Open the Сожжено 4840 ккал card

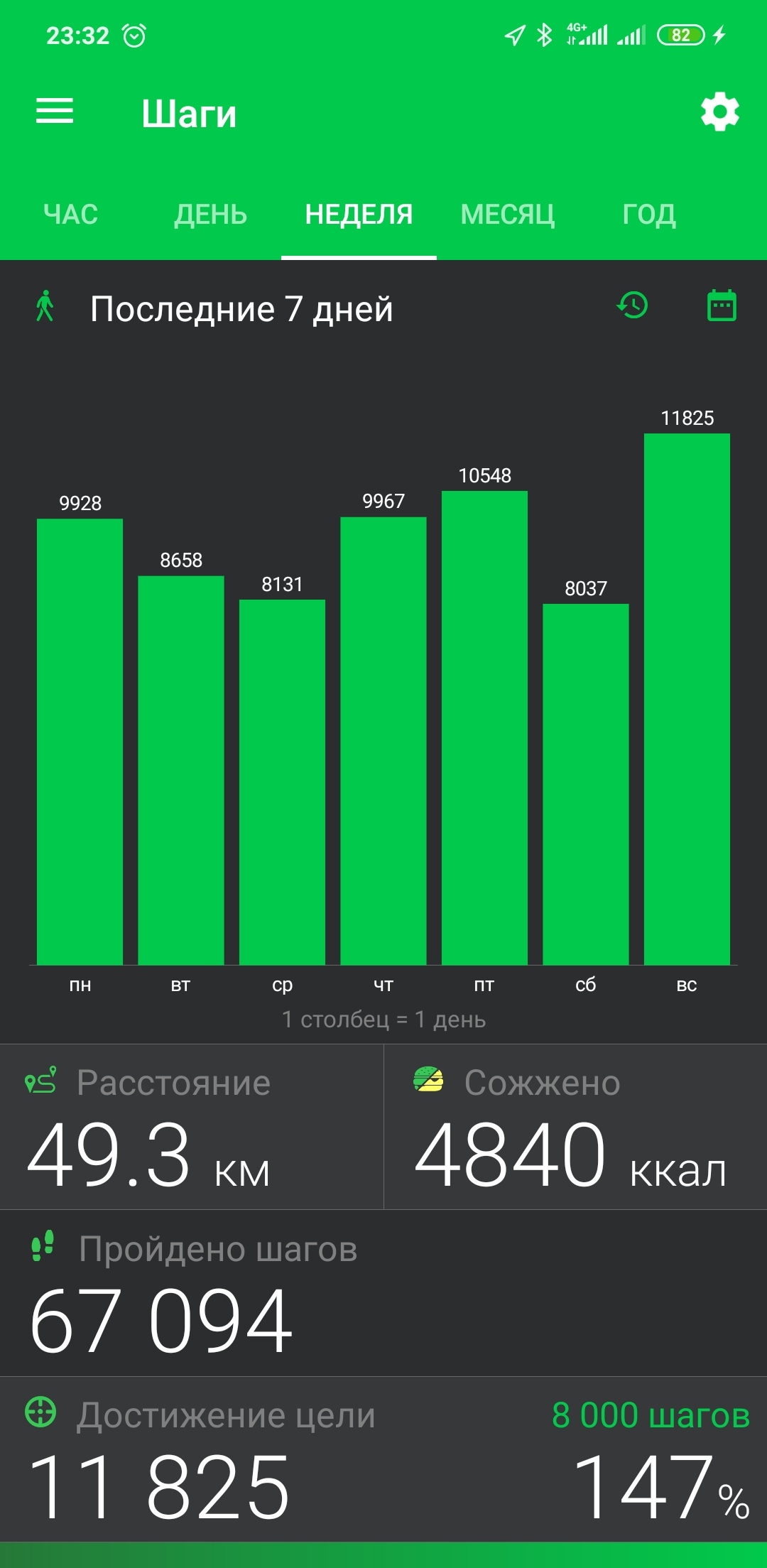(575, 1127)
